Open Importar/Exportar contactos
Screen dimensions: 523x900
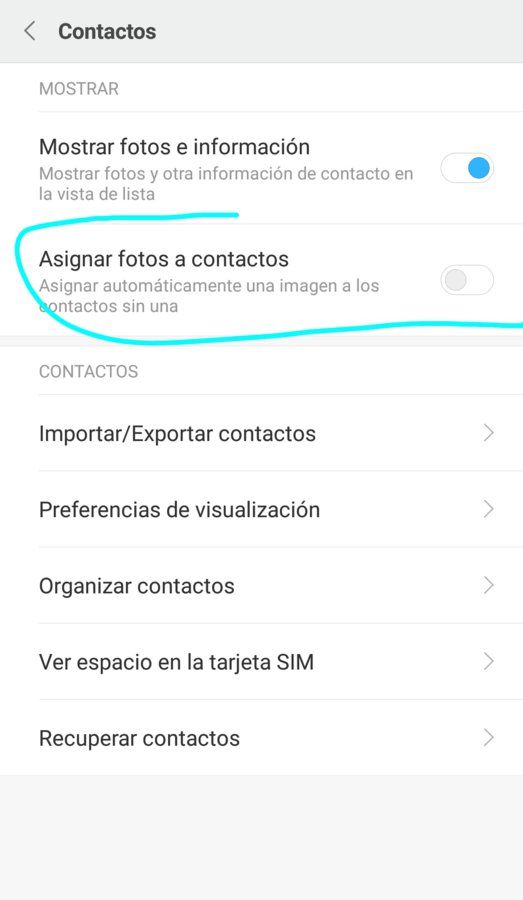pyautogui.click(x=261, y=433)
